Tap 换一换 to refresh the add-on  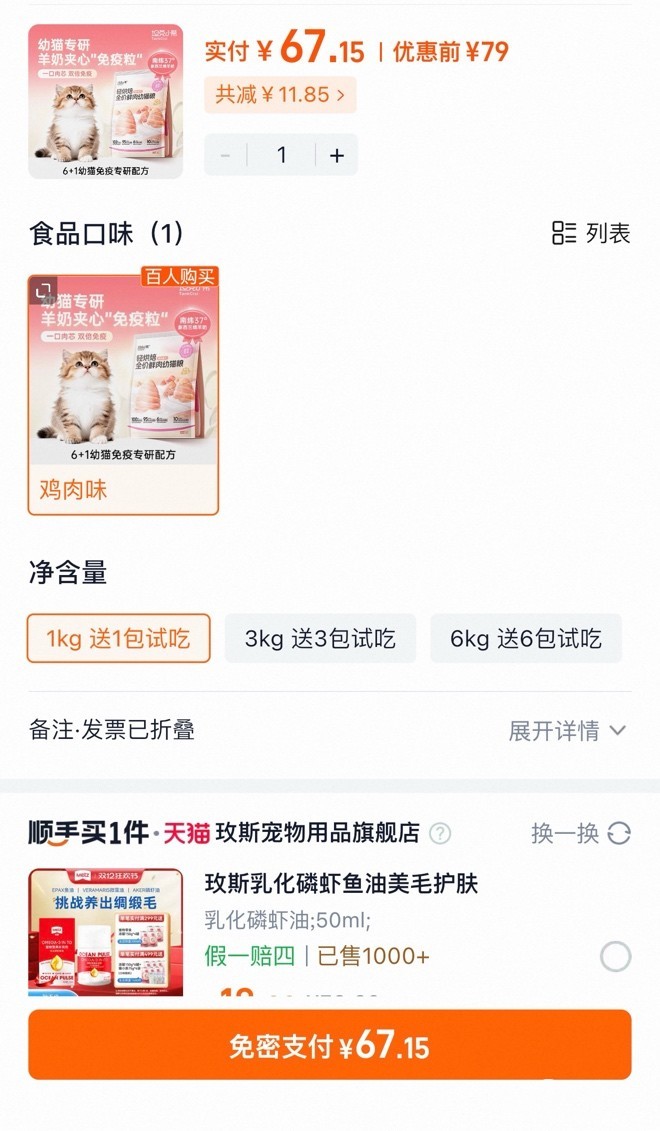click(580, 833)
